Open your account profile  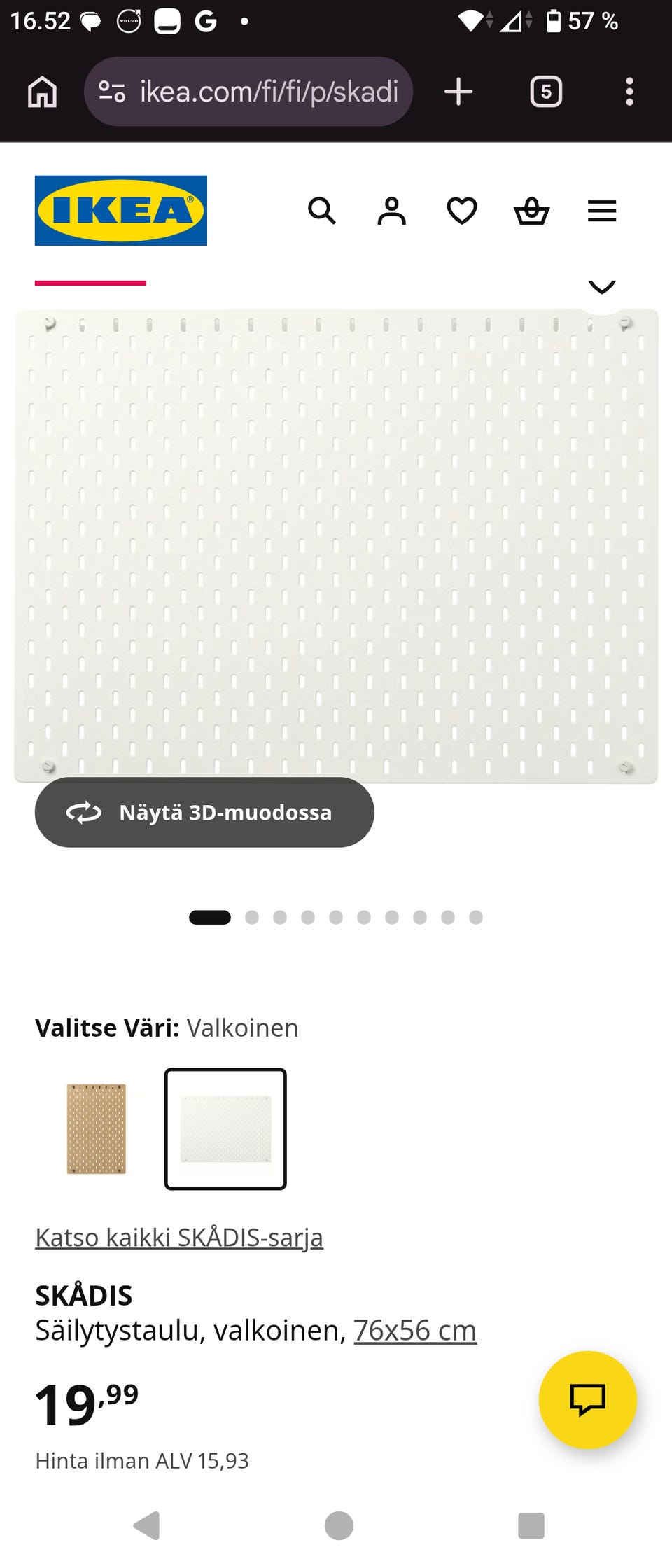pyautogui.click(x=392, y=211)
